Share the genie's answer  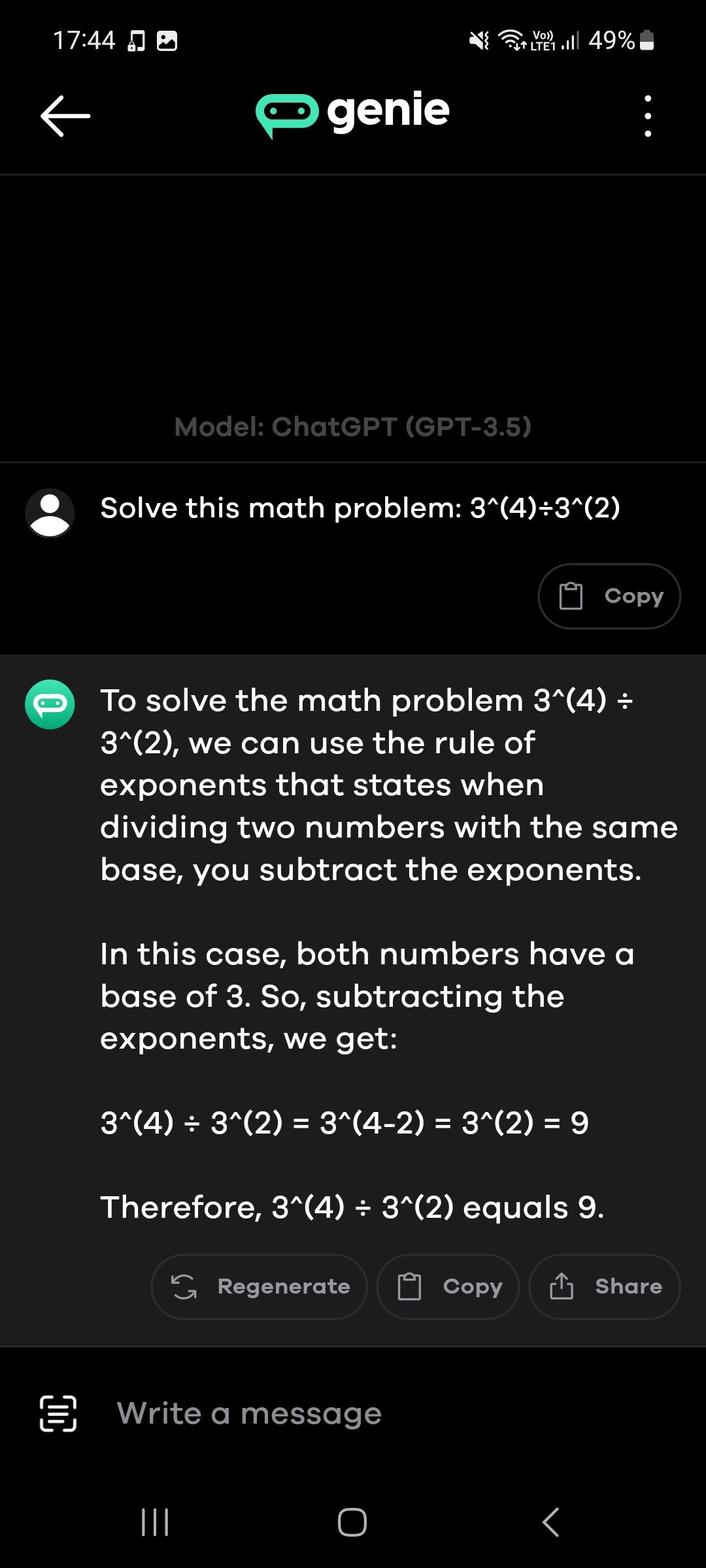605,1286
